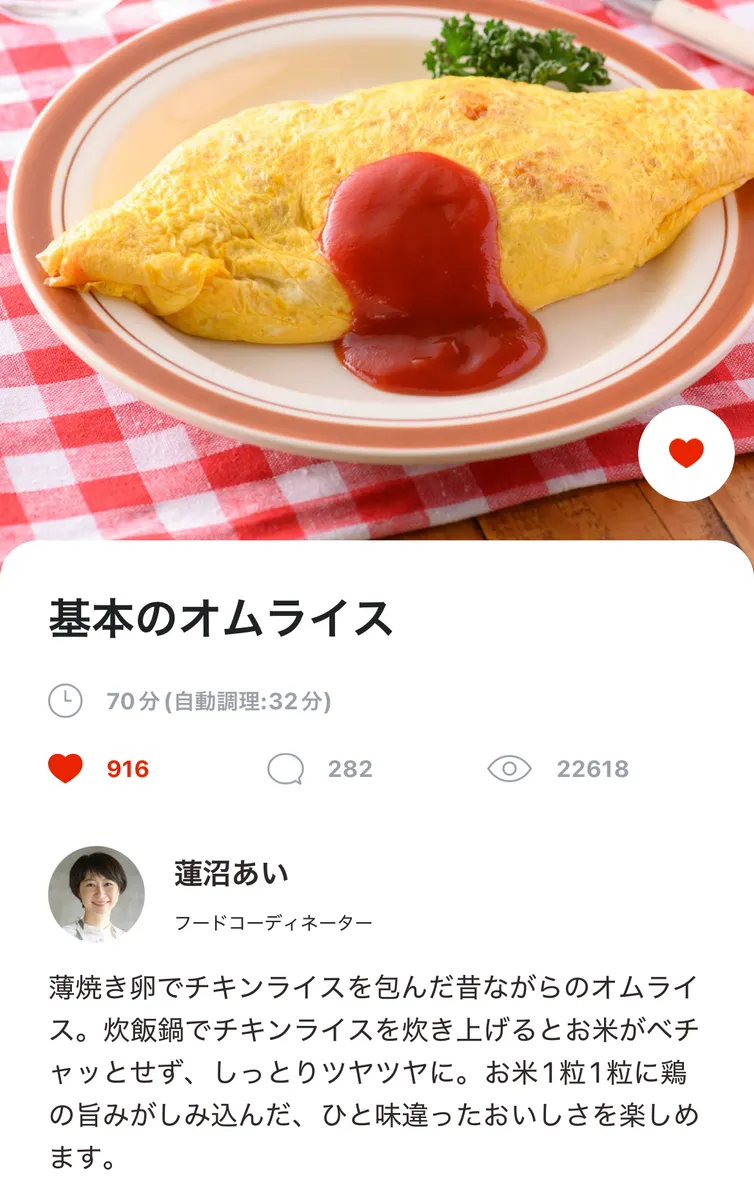Like the recipe with 916 likes
This screenshot has width=754, height=1200.
(66, 769)
